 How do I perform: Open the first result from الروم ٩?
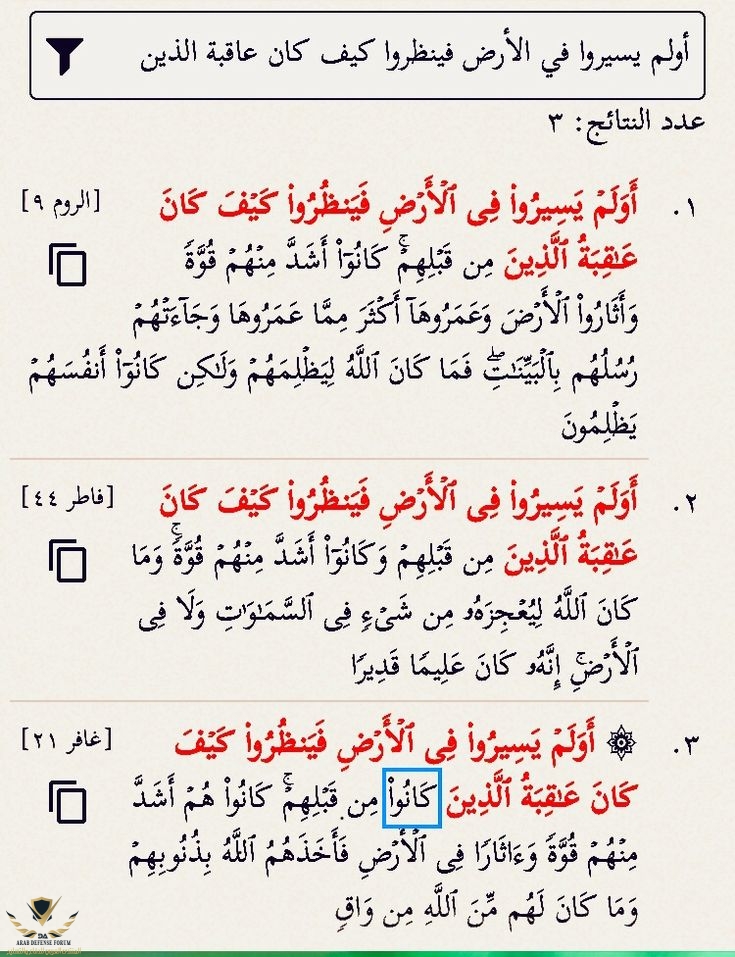[x=62, y=202]
